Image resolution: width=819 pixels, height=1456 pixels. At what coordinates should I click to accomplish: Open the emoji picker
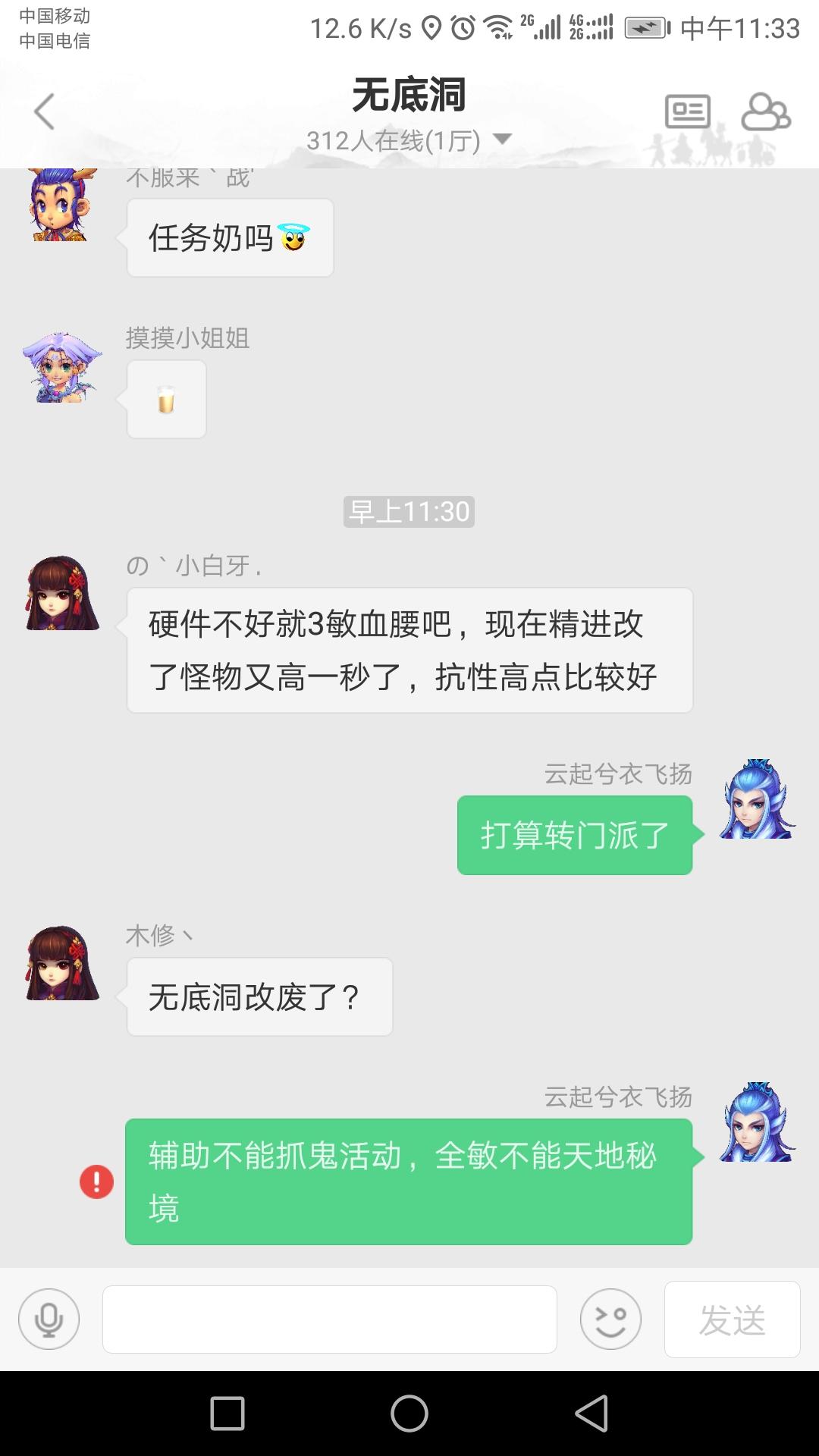(x=610, y=1319)
